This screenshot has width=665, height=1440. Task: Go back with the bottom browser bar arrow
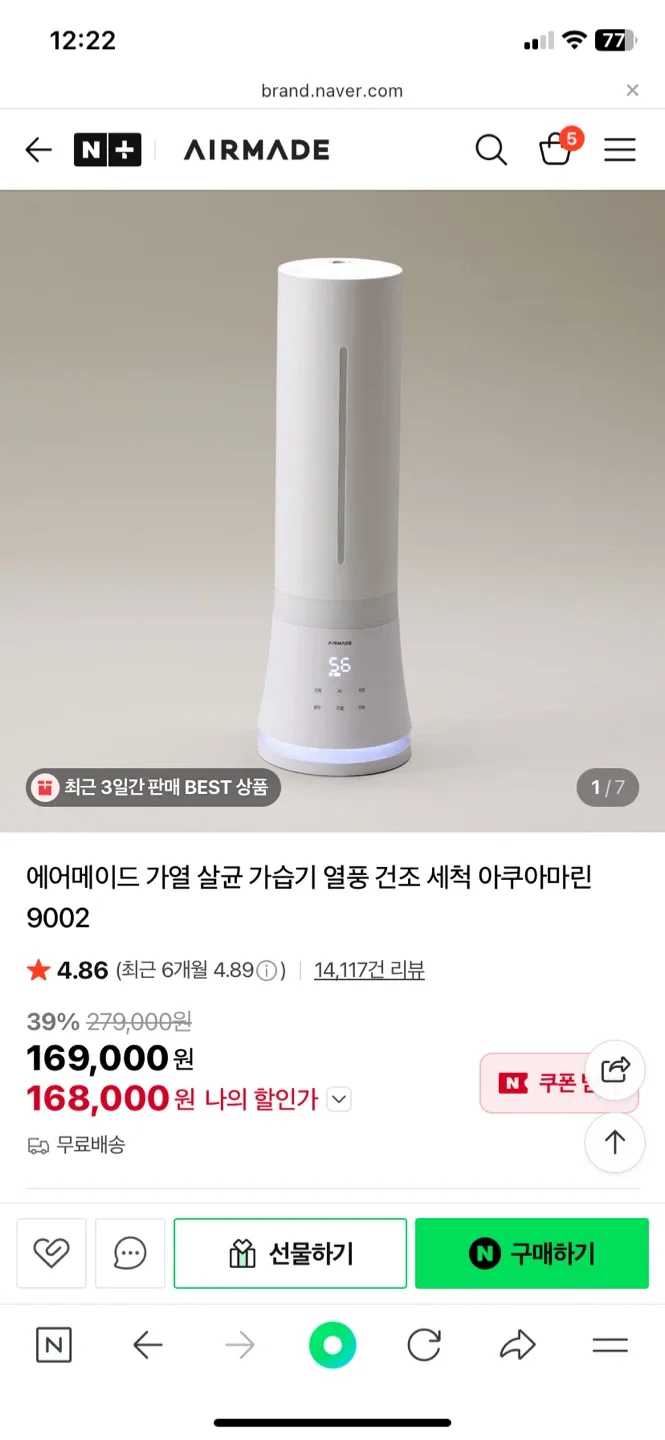pyautogui.click(x=148, y=1345)
